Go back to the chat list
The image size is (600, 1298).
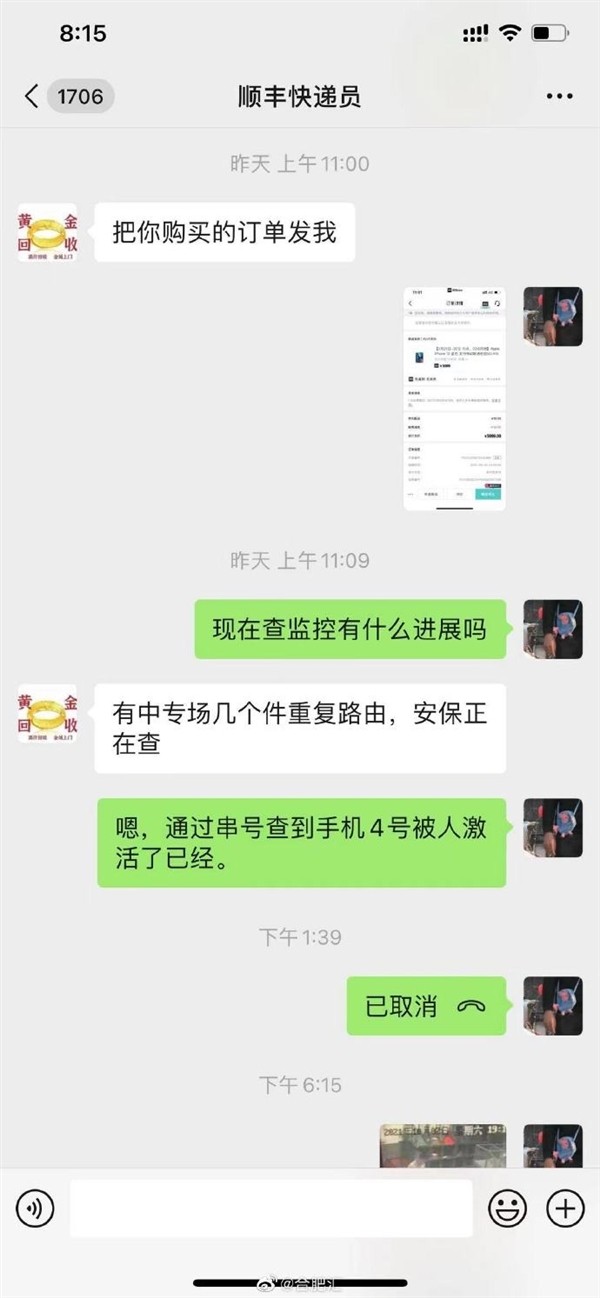[32, 97]
